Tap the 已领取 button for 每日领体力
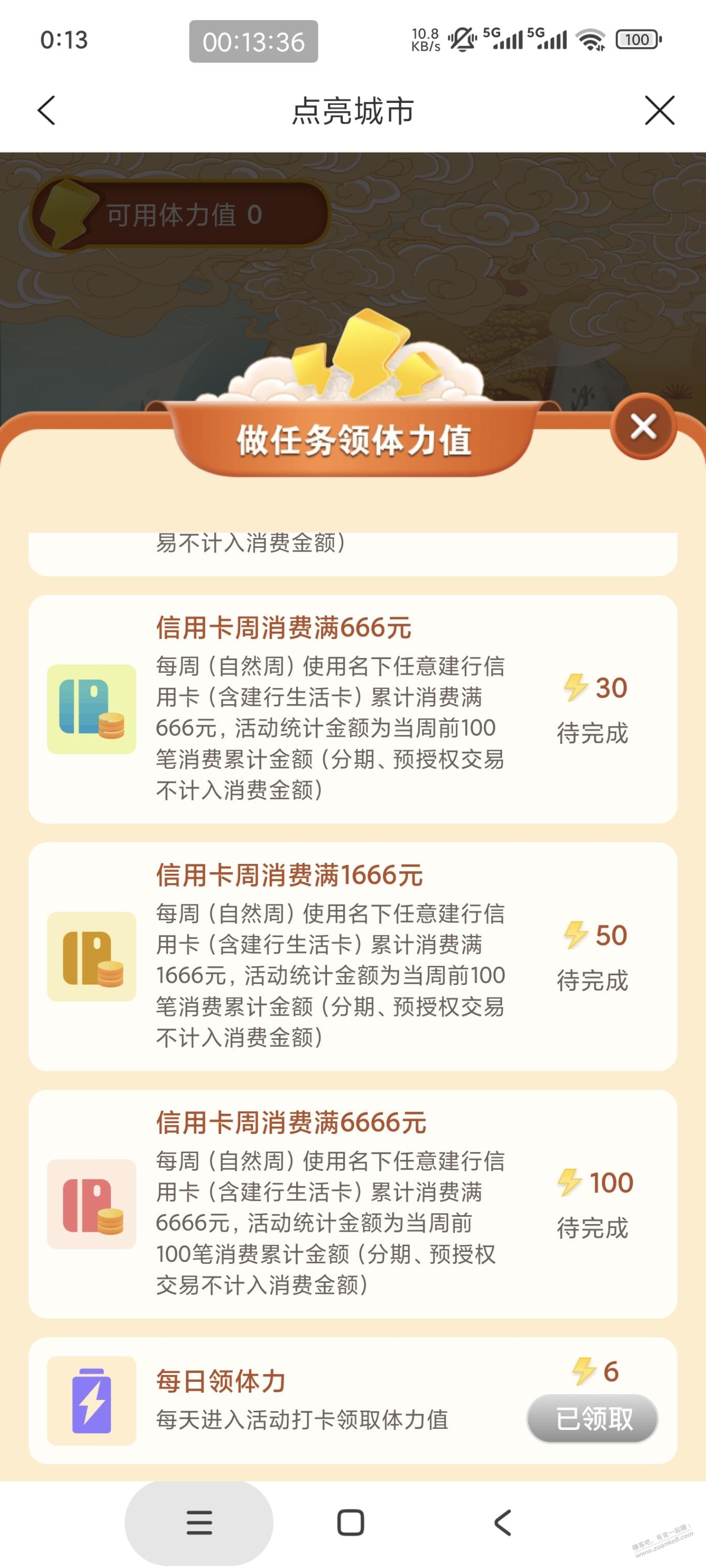This screenshot has width=706, height=1568. [x=593, y=1419]
